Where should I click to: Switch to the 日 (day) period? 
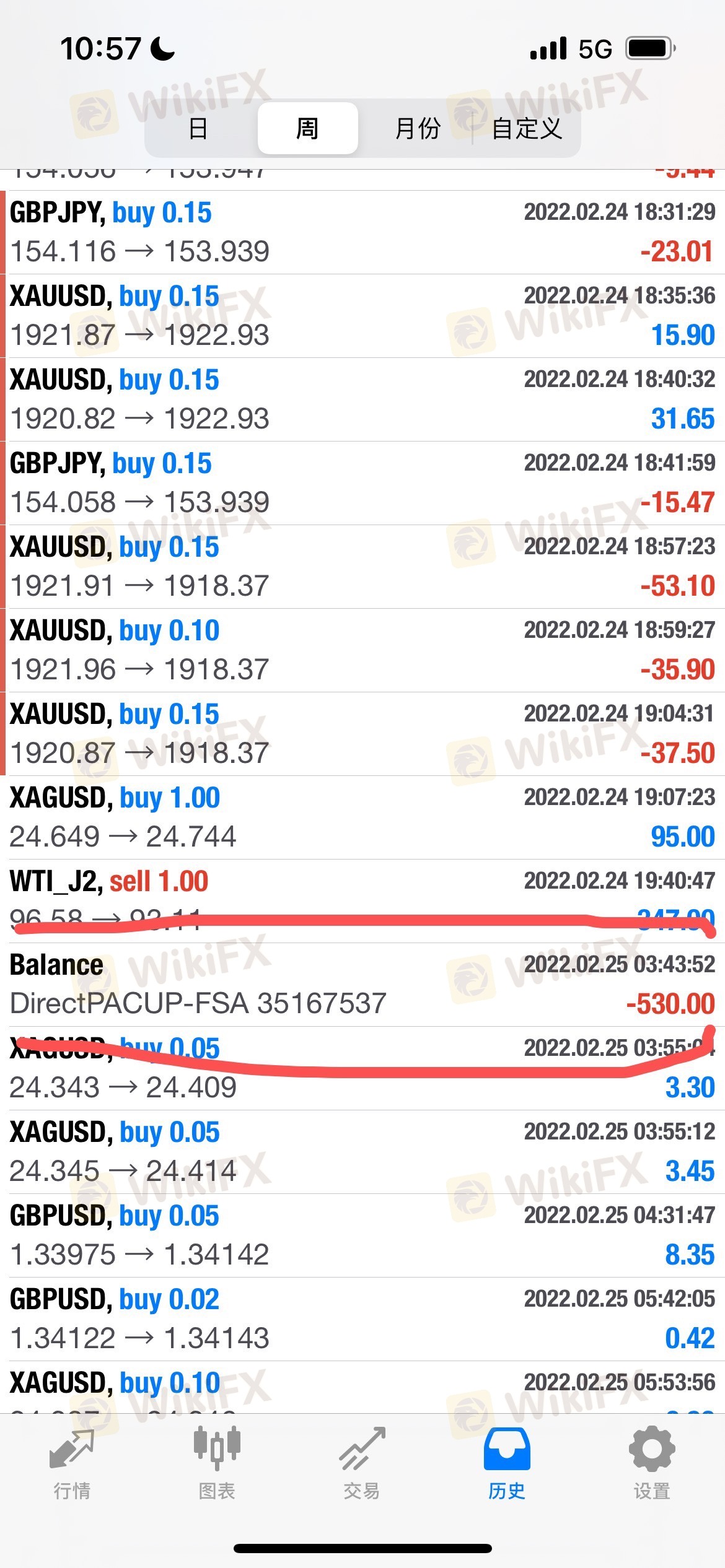pos(198,128)
